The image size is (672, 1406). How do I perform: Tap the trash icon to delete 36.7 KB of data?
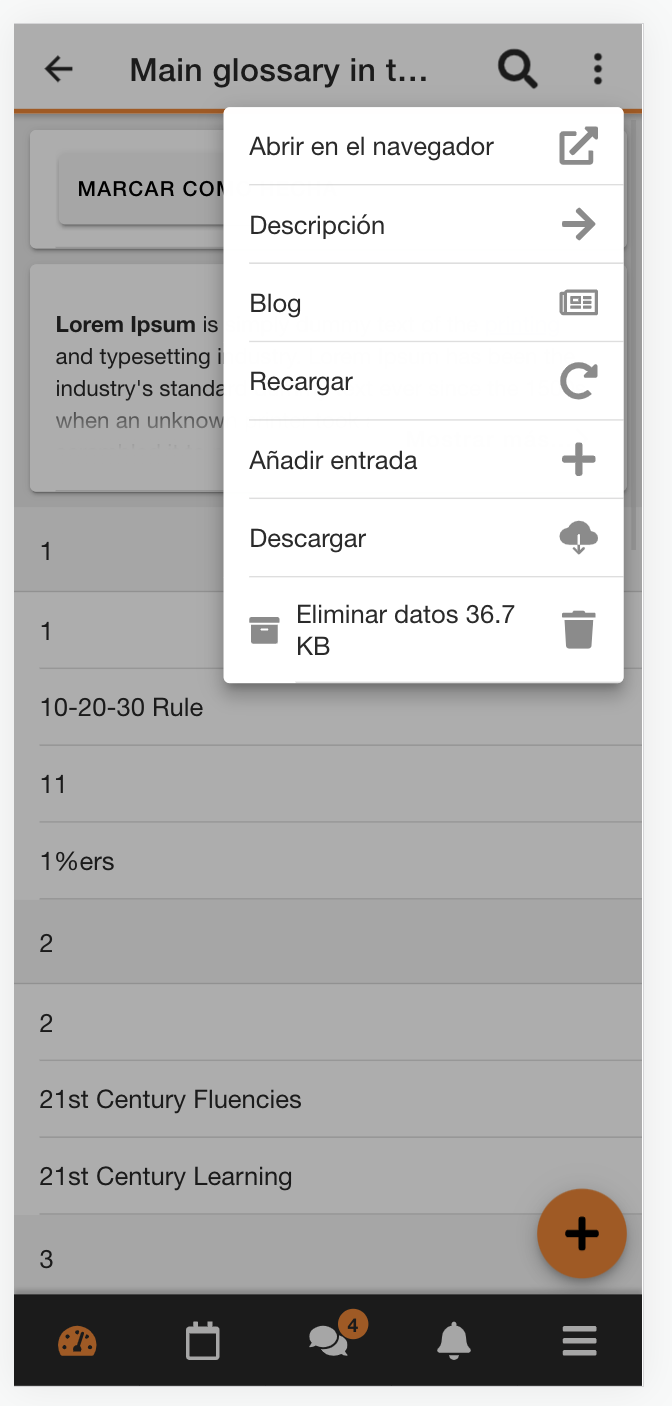click(578, 630)
